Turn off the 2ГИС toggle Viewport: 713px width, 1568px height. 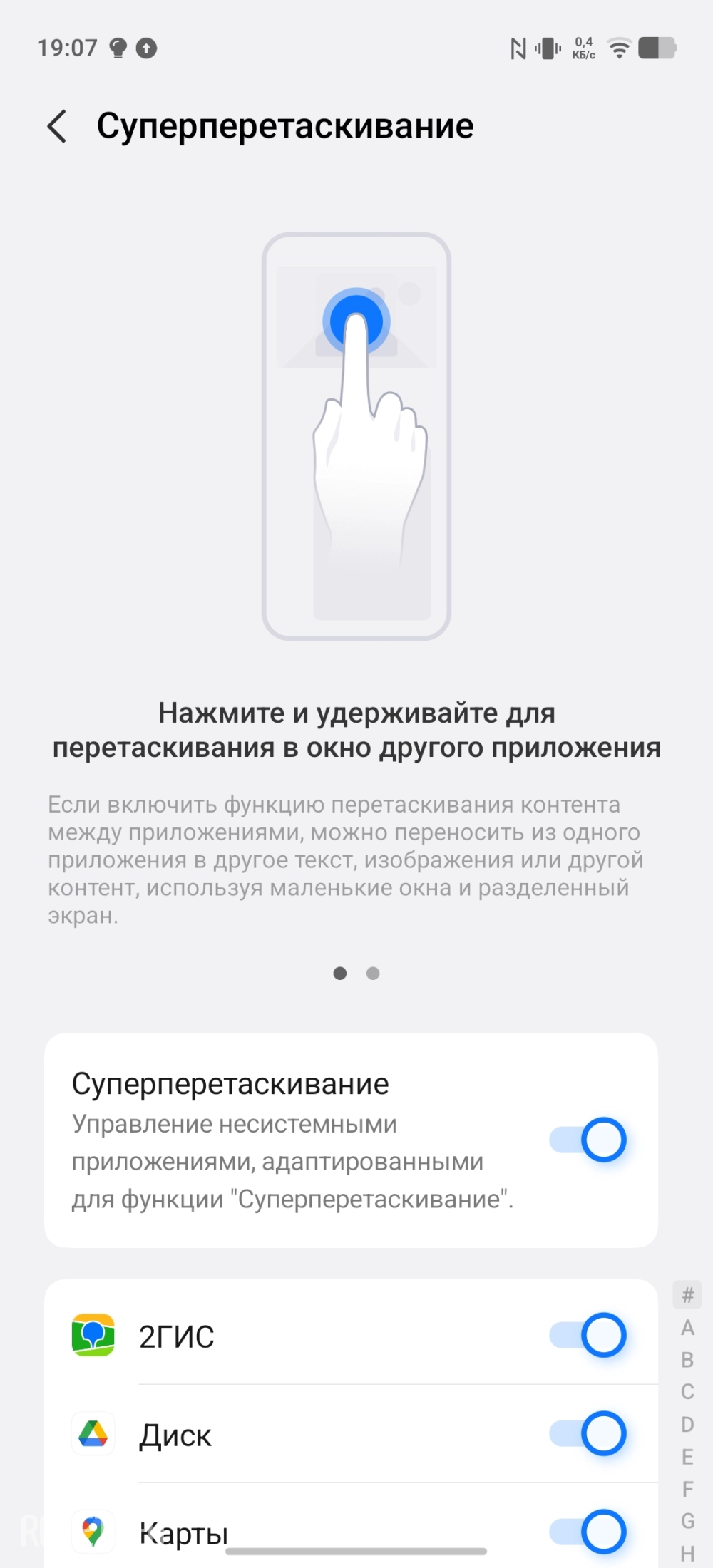[588, 1334]
